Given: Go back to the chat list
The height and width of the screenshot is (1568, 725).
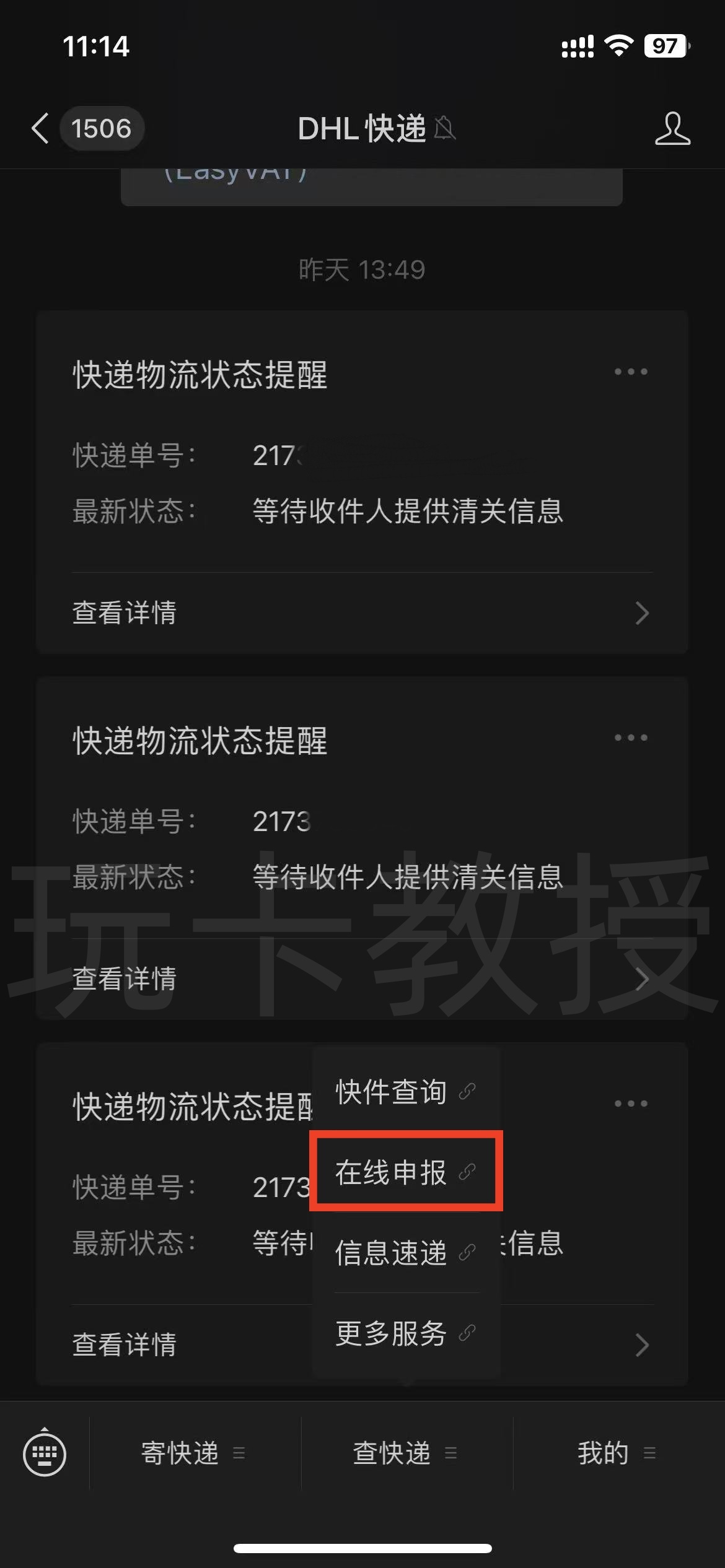Looking at the screenshot, I should [41, 129].
